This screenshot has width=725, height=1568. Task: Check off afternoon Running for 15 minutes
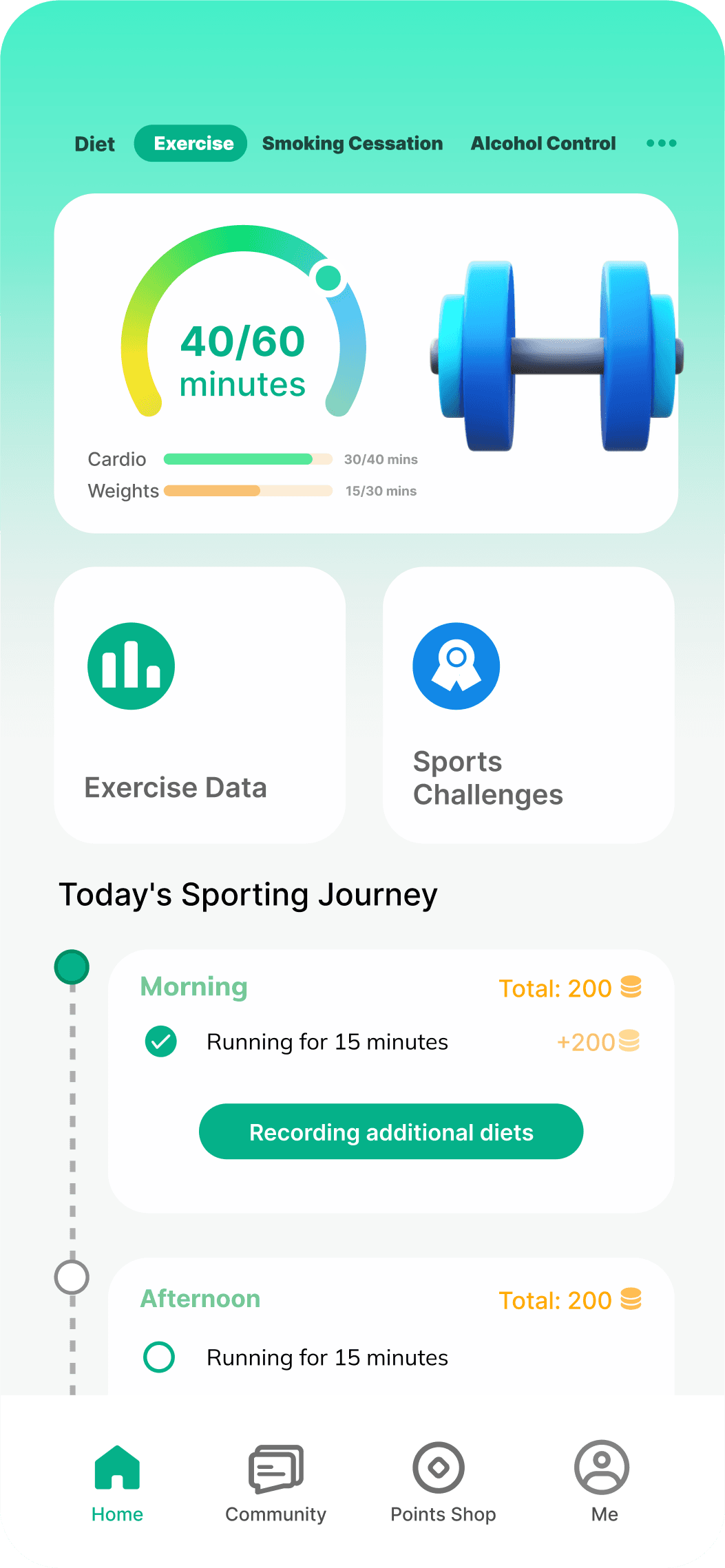(159, 1357)
